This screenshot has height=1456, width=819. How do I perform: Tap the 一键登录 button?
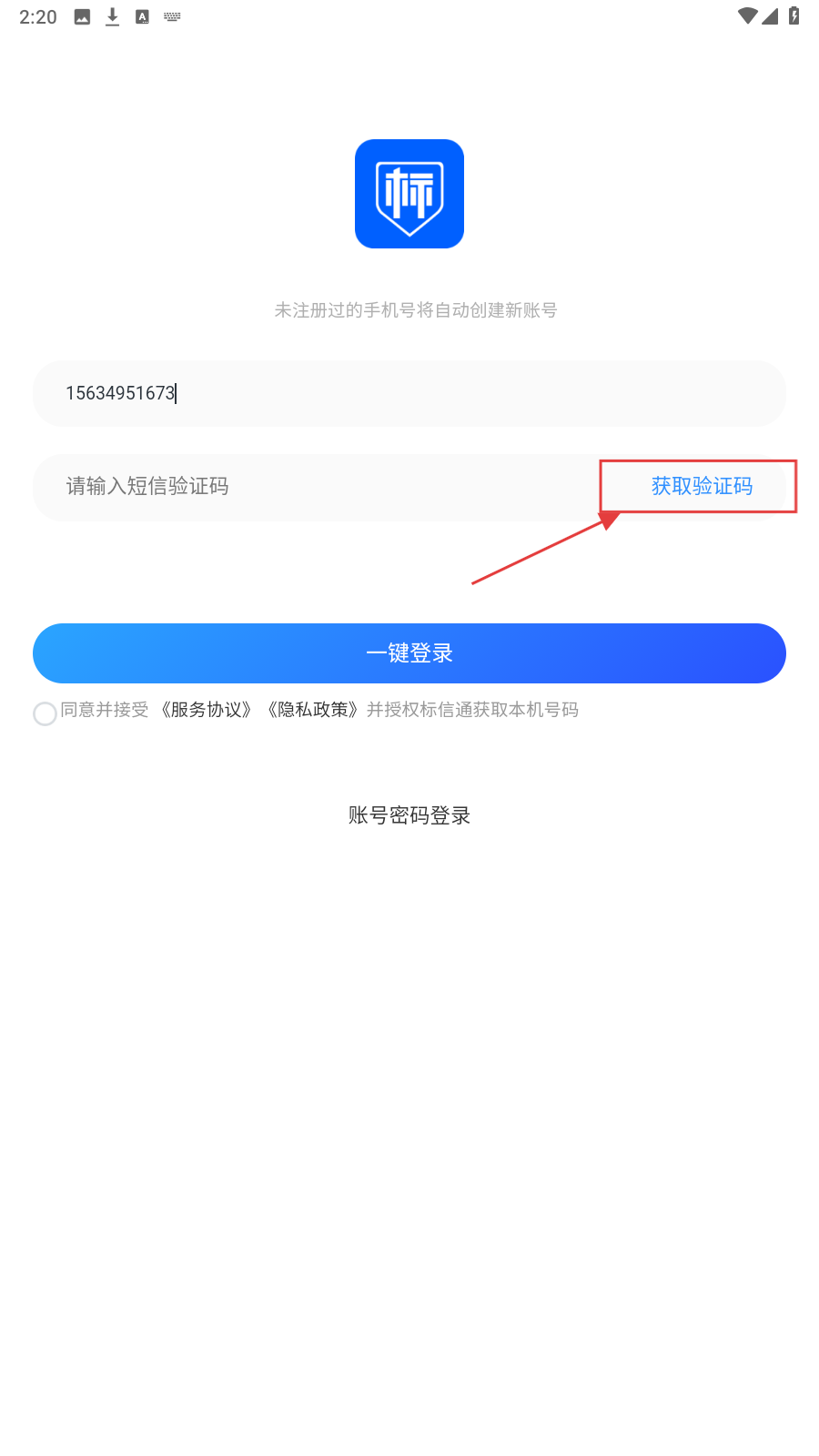pos(409,653)
